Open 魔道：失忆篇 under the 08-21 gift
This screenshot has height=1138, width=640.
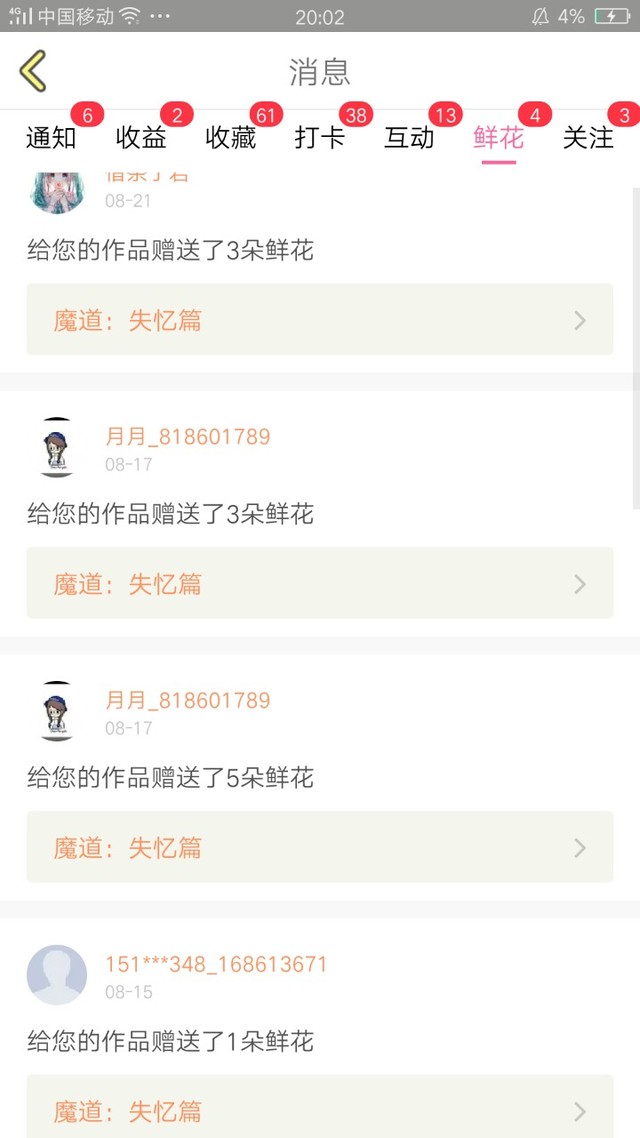pyautogui.click(x=319, y=320)
